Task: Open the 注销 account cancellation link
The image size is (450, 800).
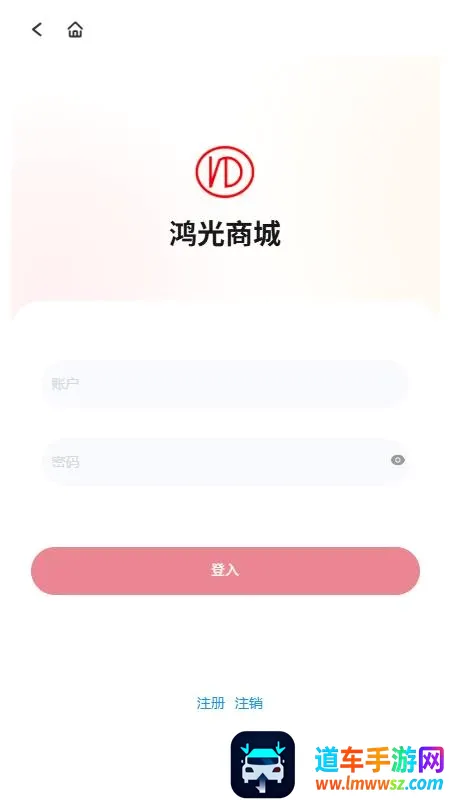Action: (x=248, y=703)
